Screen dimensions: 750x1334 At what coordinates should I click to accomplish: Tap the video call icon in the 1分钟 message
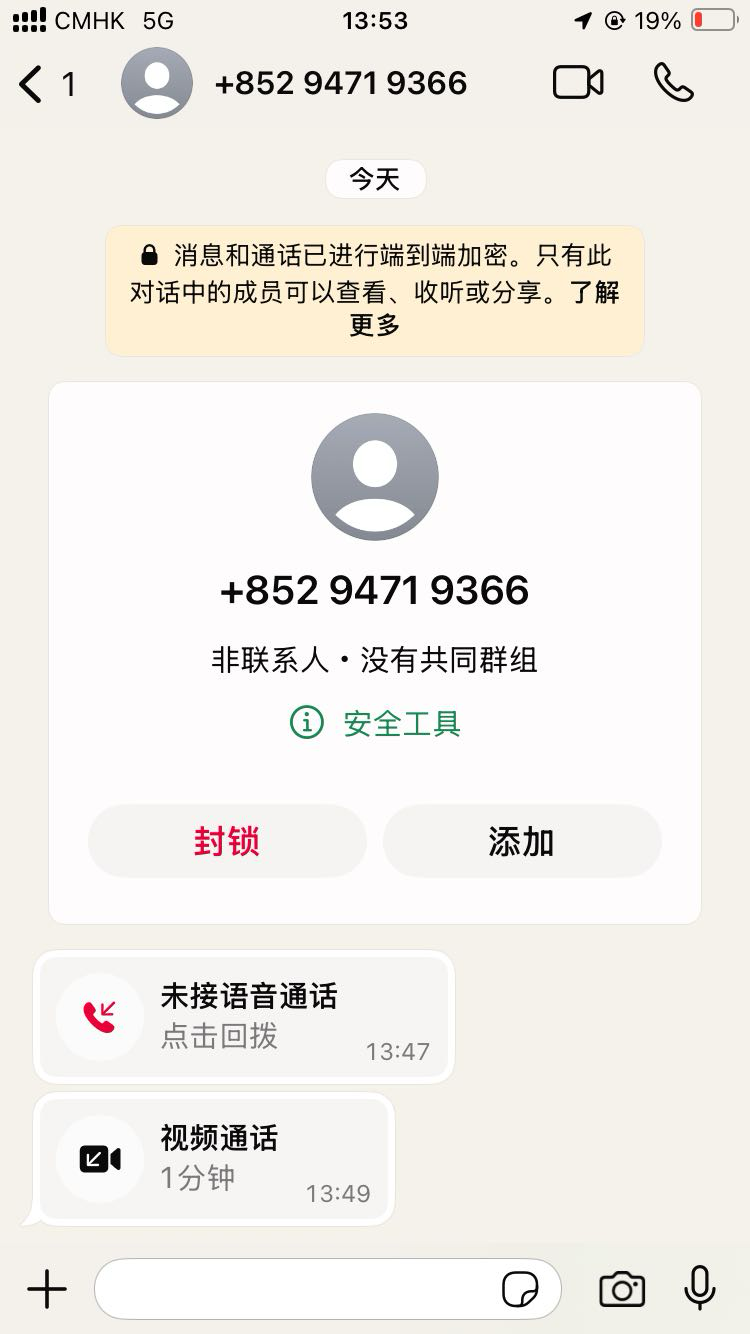click(x=98, y=1157)
